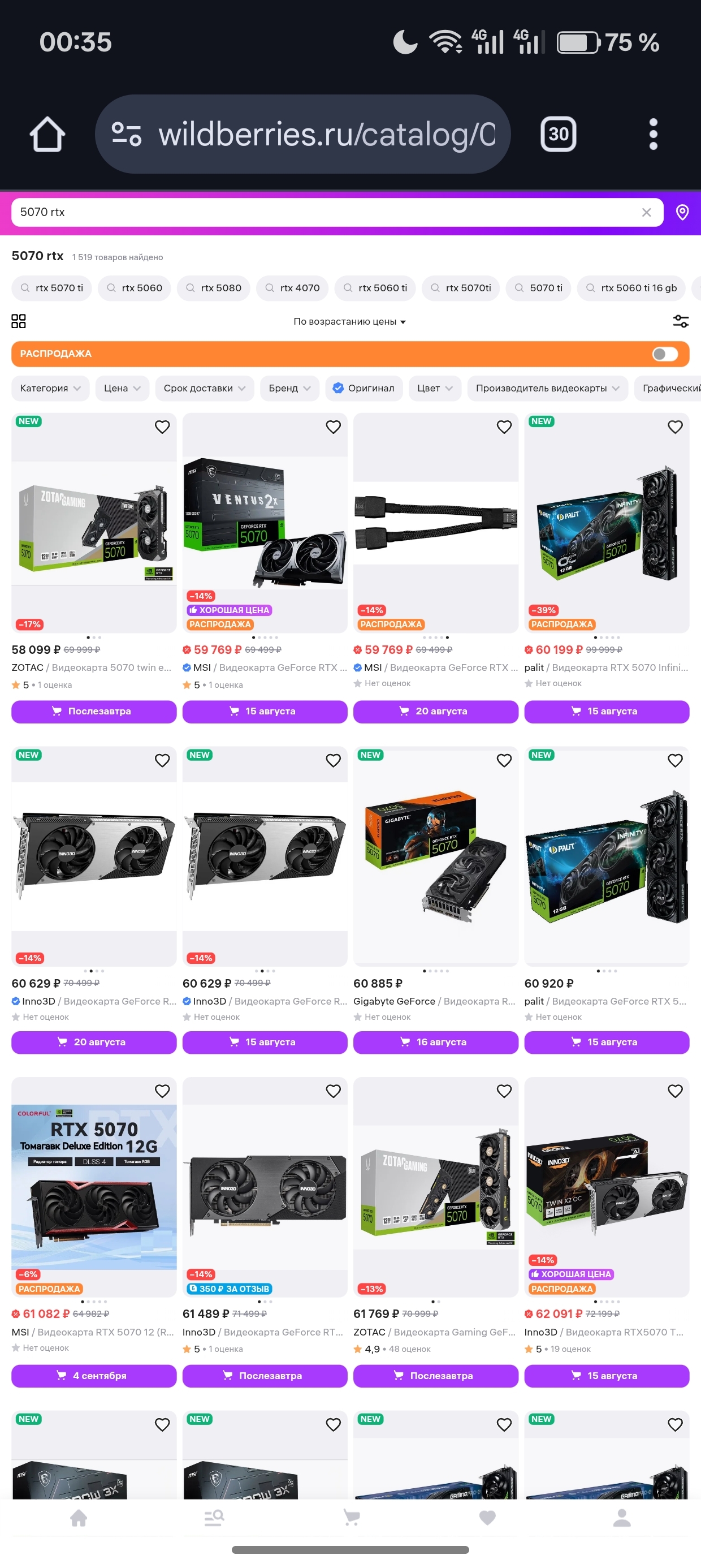Viewport: 701px width, 1568px height.
Task: Add the ZOTAC 58 099 ₽ card to cart
Action: [94, 712]
